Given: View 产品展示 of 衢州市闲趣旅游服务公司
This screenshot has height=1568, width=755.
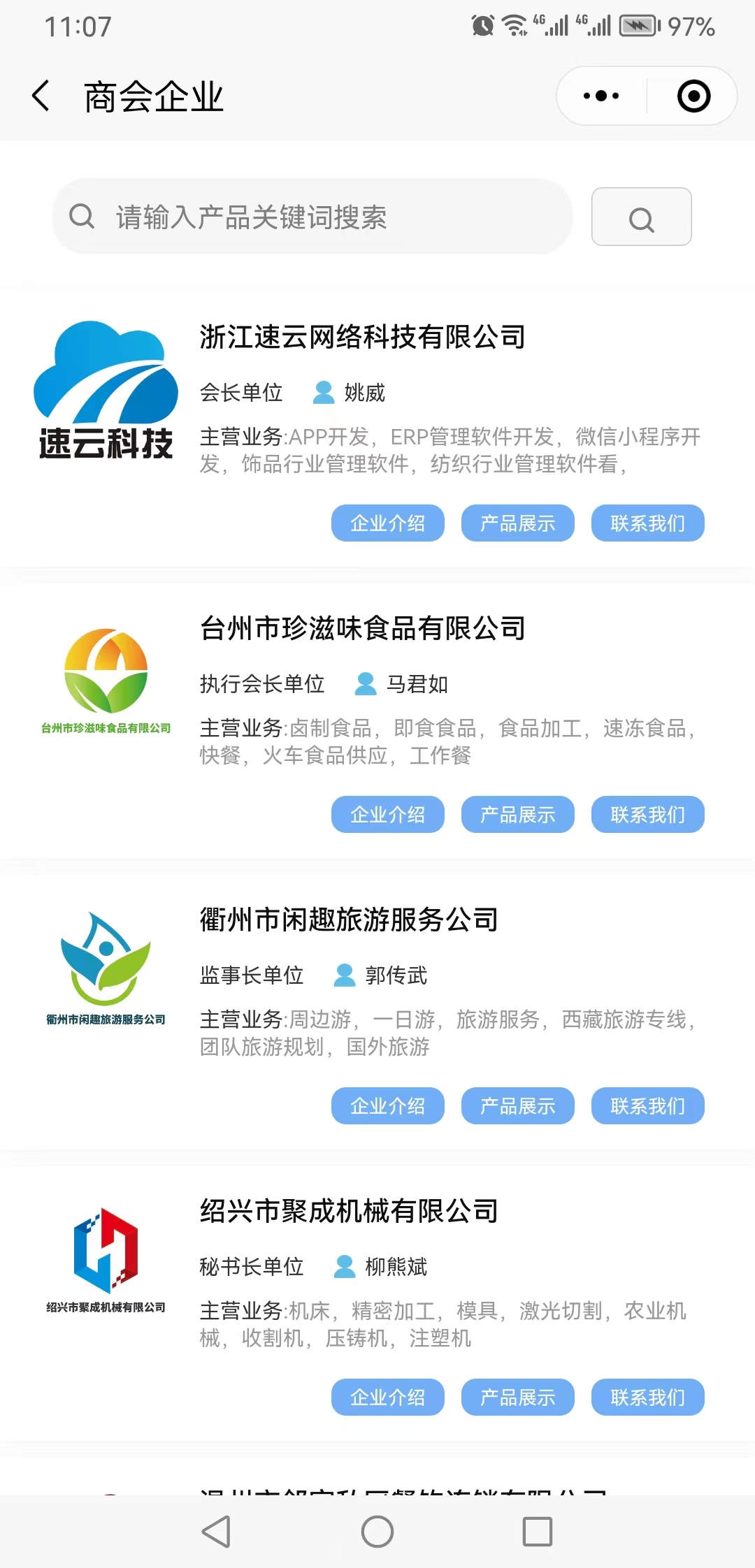Looking at the screenshot, I should [x=517, y=1106].
